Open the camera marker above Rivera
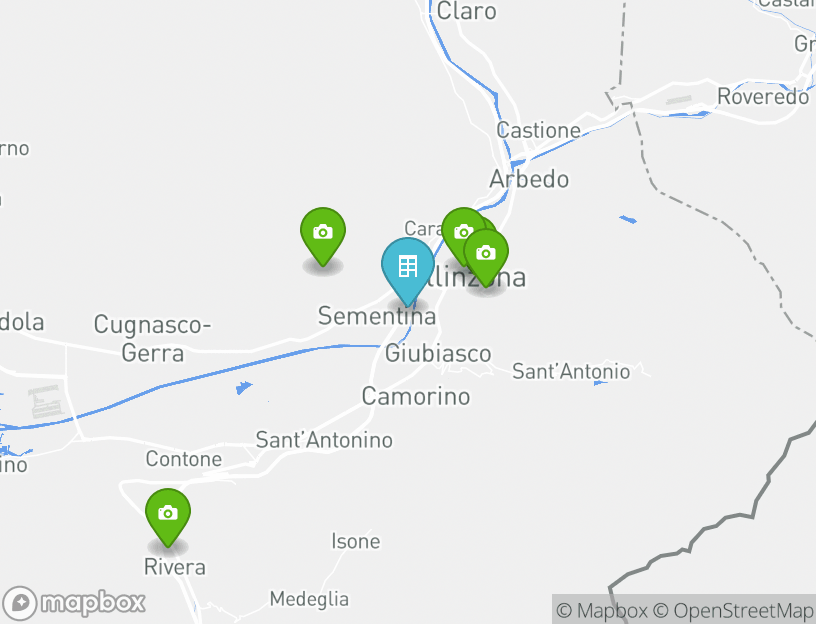Image resolution: width=816 pixels, height=624 pixels. (x=168, y=513)
